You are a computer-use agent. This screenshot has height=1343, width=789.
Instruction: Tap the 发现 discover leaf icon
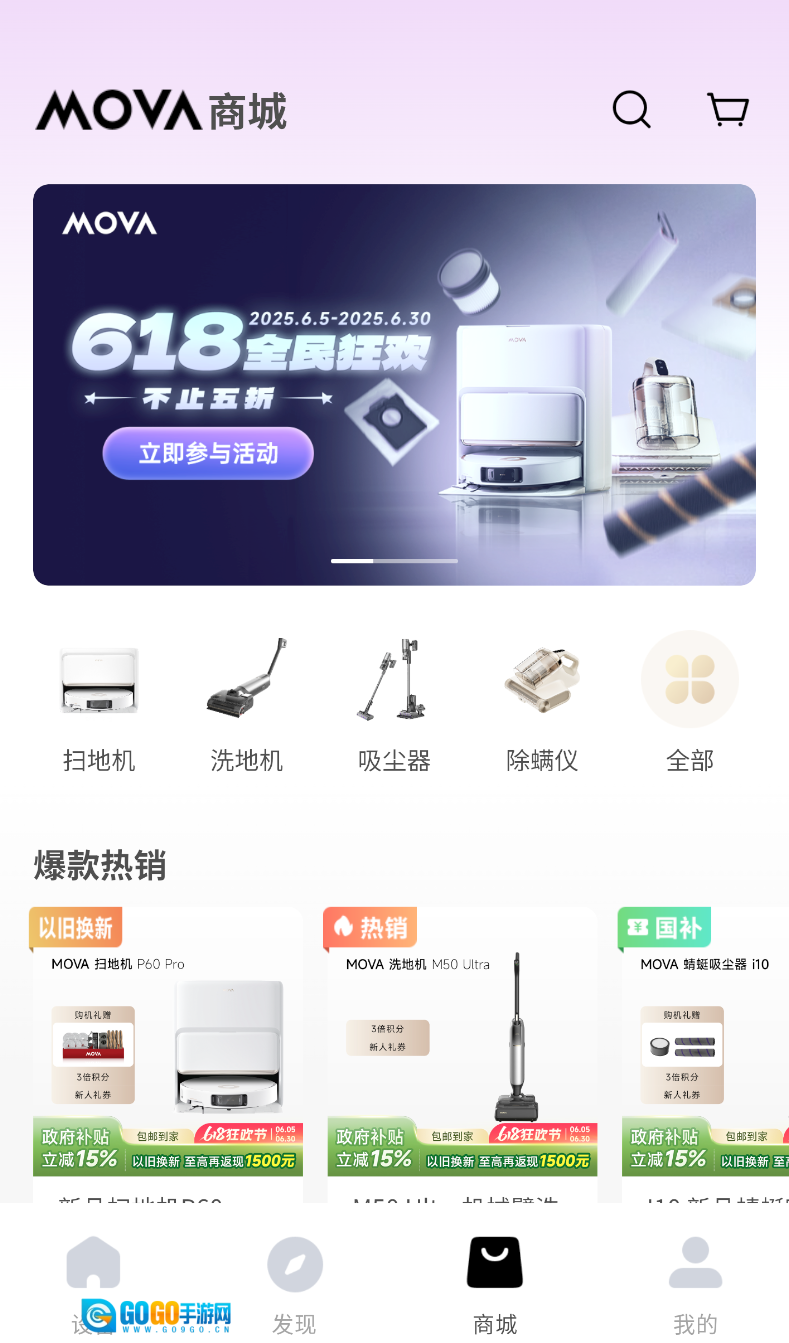(x=294, y=1264)
